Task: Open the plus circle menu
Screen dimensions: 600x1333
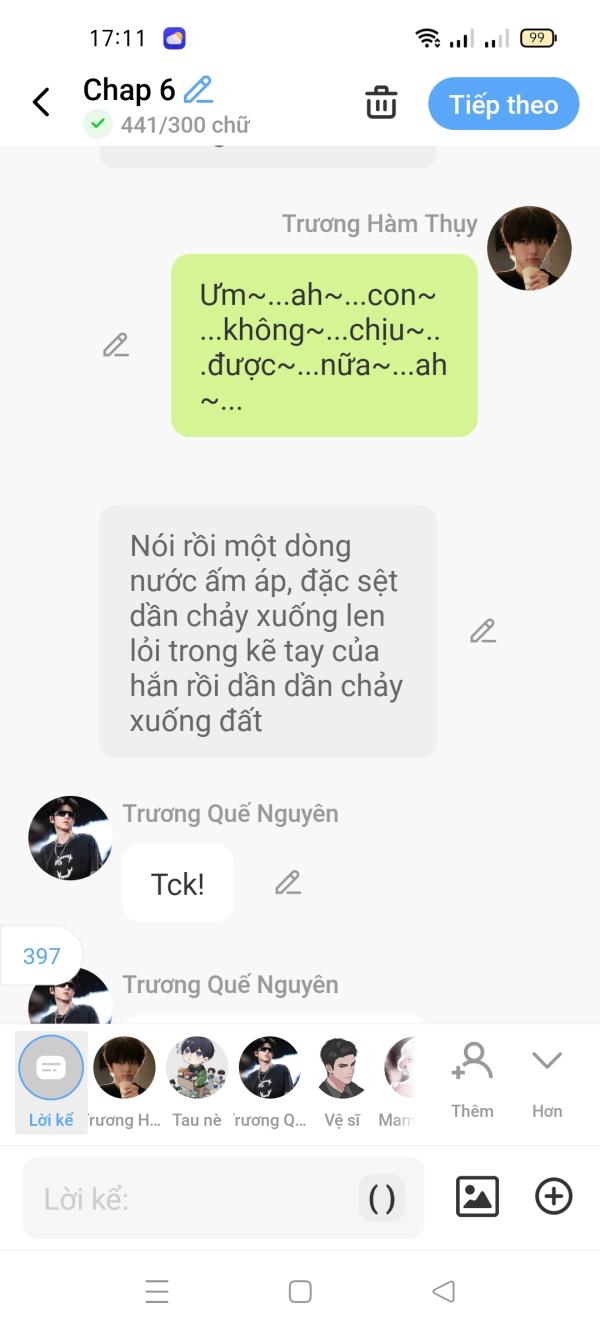Action: [x=554, y=1196]
